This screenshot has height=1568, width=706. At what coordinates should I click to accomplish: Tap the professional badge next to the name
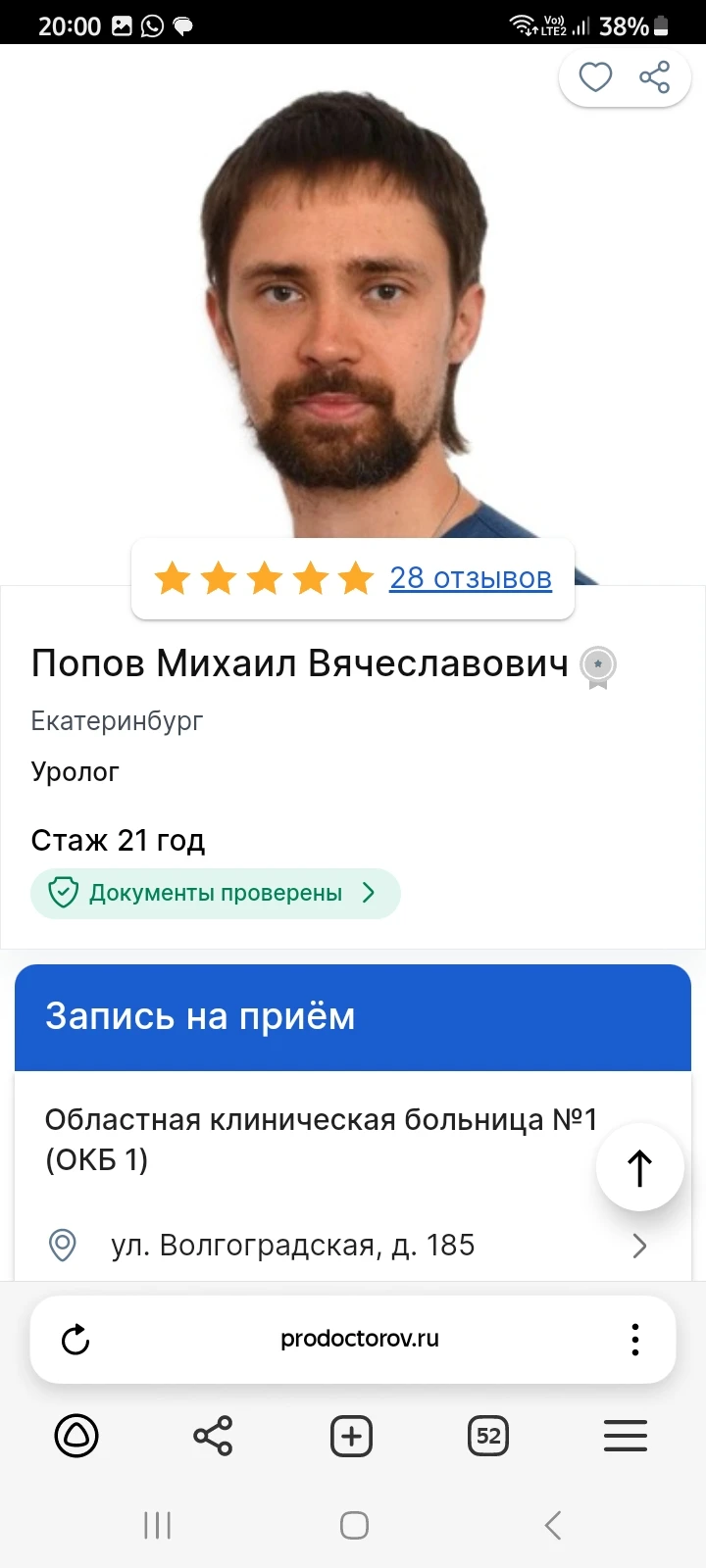click(x=598, y=666)
